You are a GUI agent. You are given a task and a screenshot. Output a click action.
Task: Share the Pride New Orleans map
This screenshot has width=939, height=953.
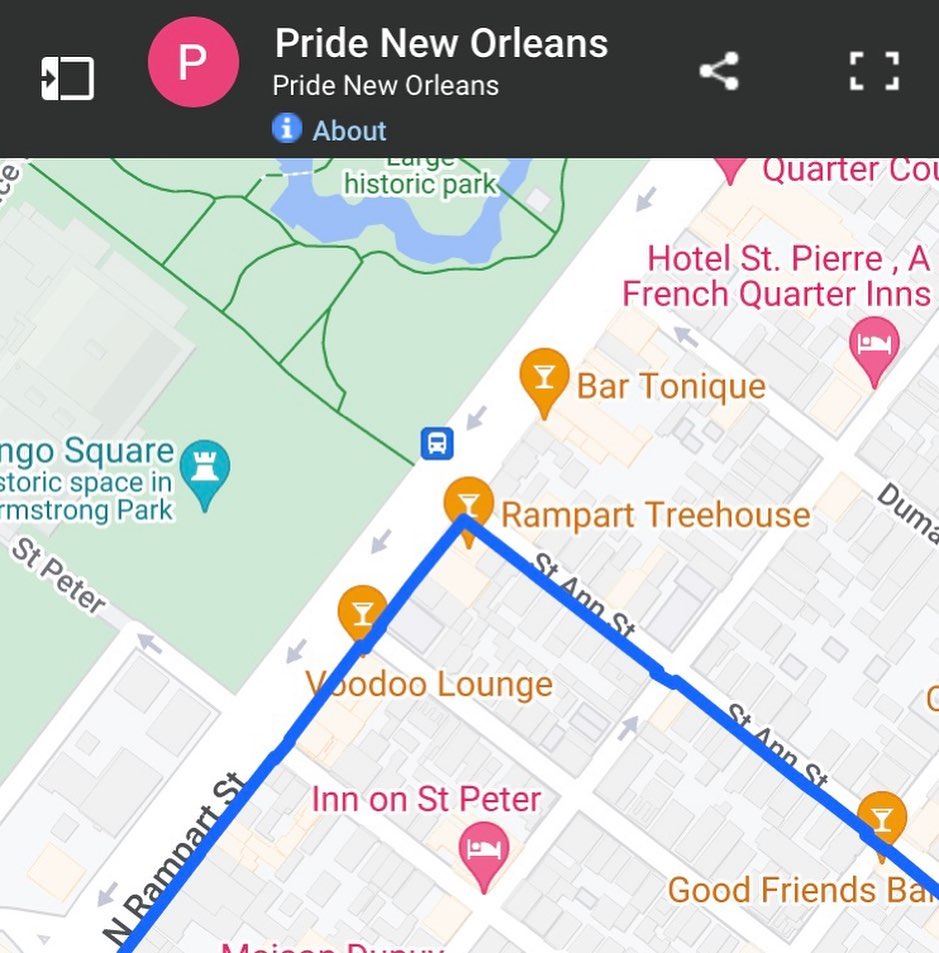(718, 72)
